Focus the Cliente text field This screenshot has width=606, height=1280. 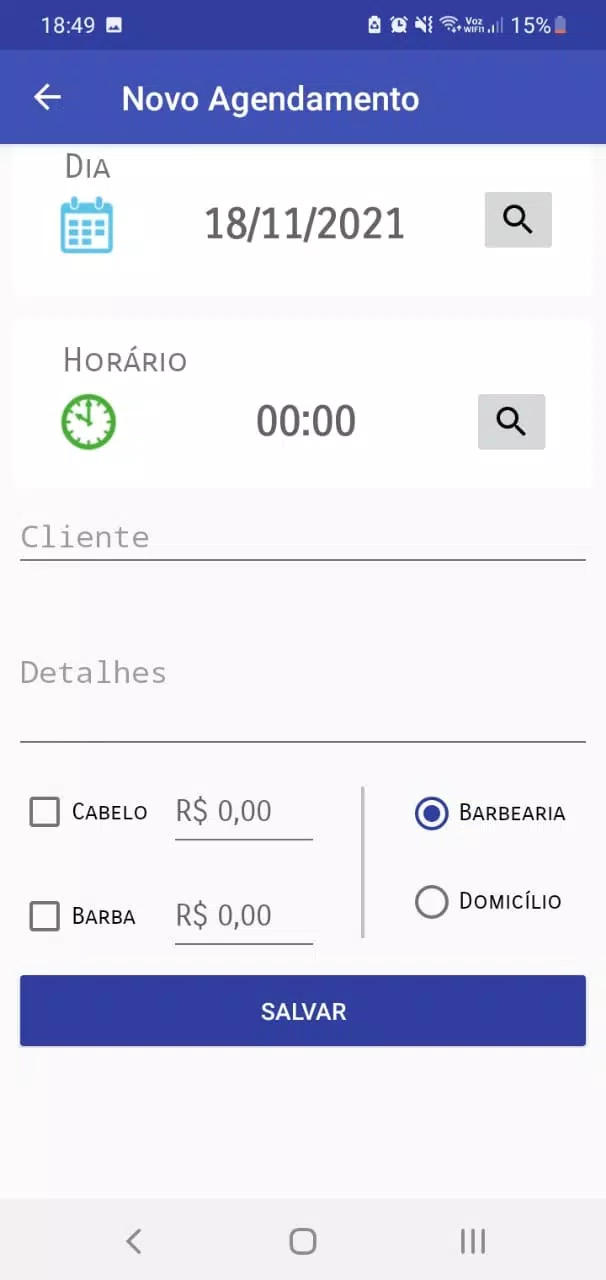(302, 538)
